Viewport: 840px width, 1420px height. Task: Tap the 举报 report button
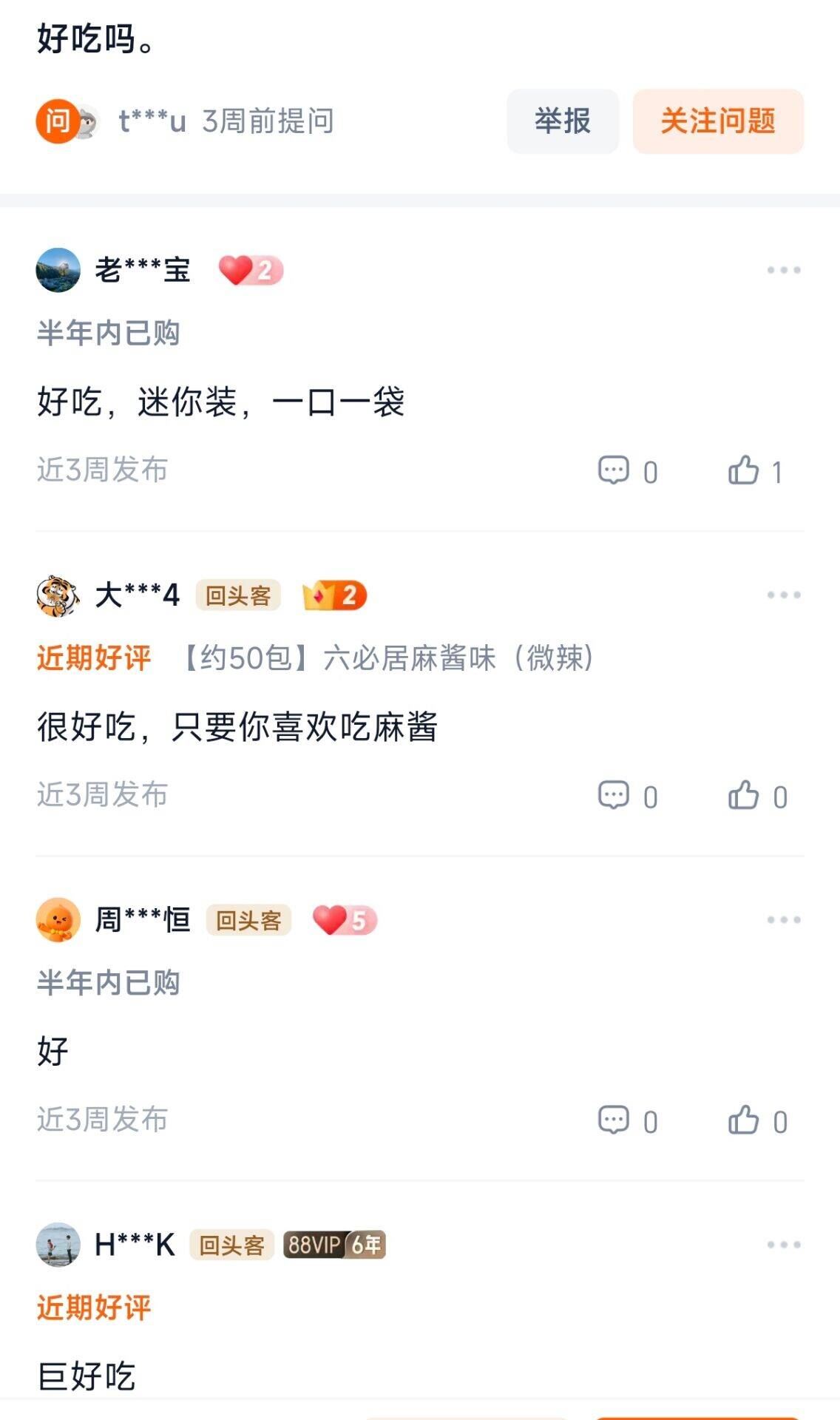[562, 121]
